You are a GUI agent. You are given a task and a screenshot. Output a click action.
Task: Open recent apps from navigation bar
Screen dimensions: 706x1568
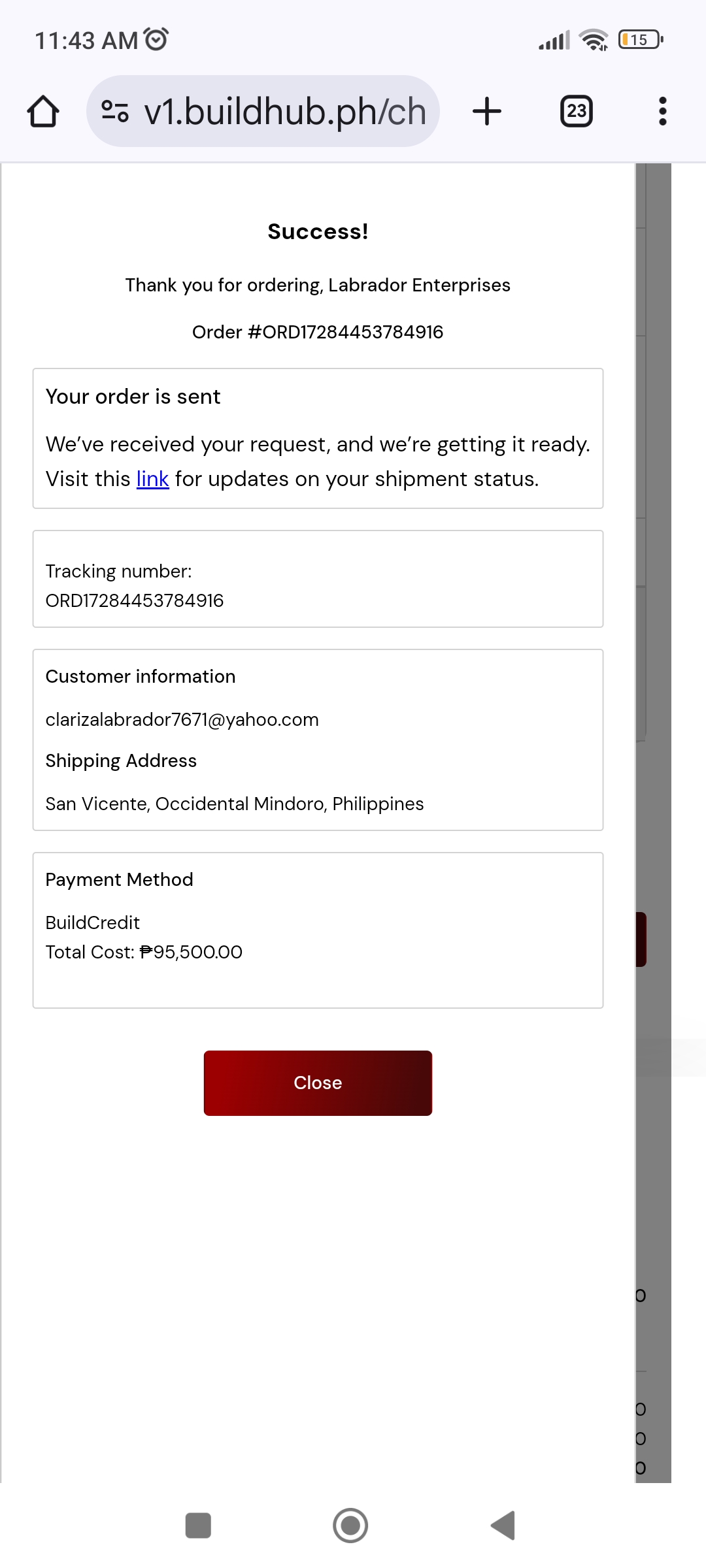click(198, 1526)
